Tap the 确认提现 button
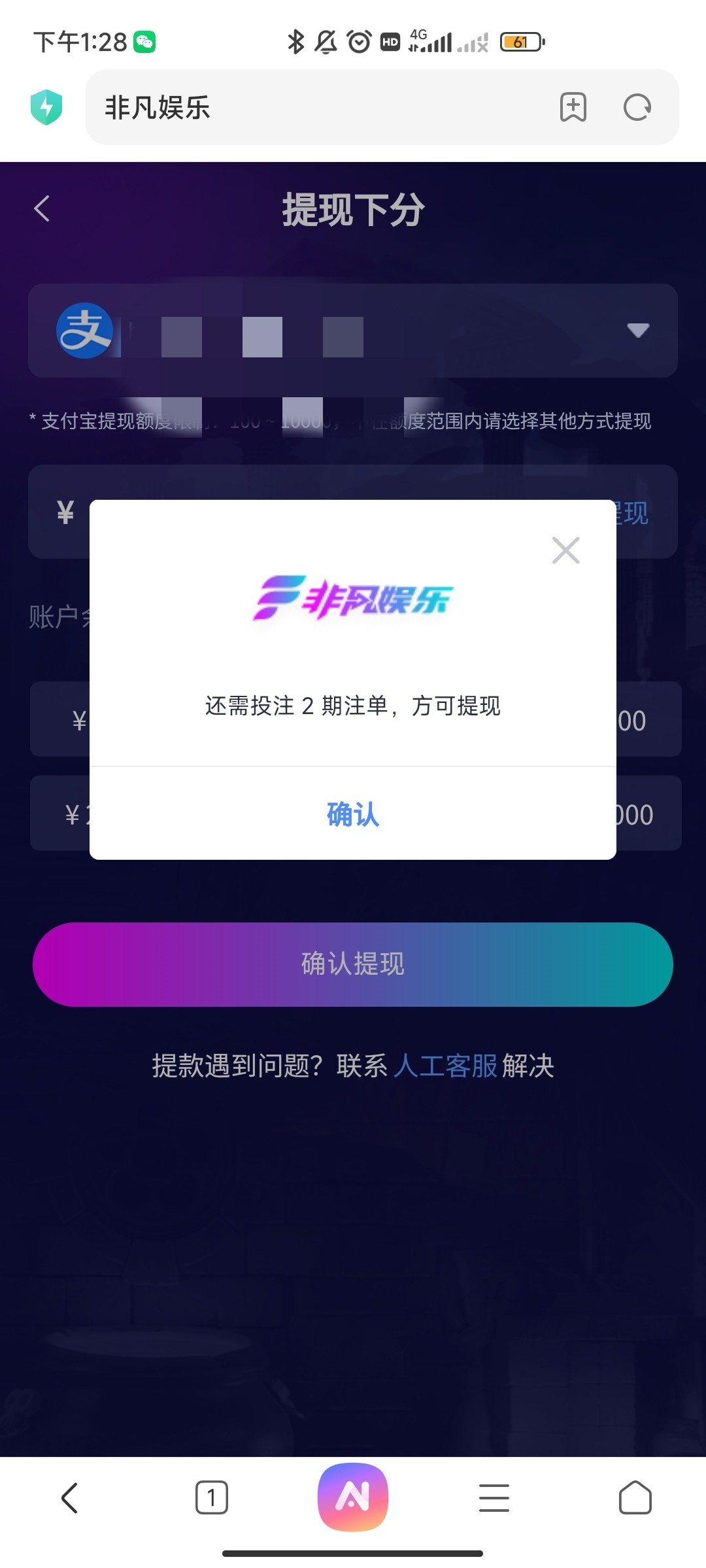The image size is (706, 1568). [x=353, y=964]
